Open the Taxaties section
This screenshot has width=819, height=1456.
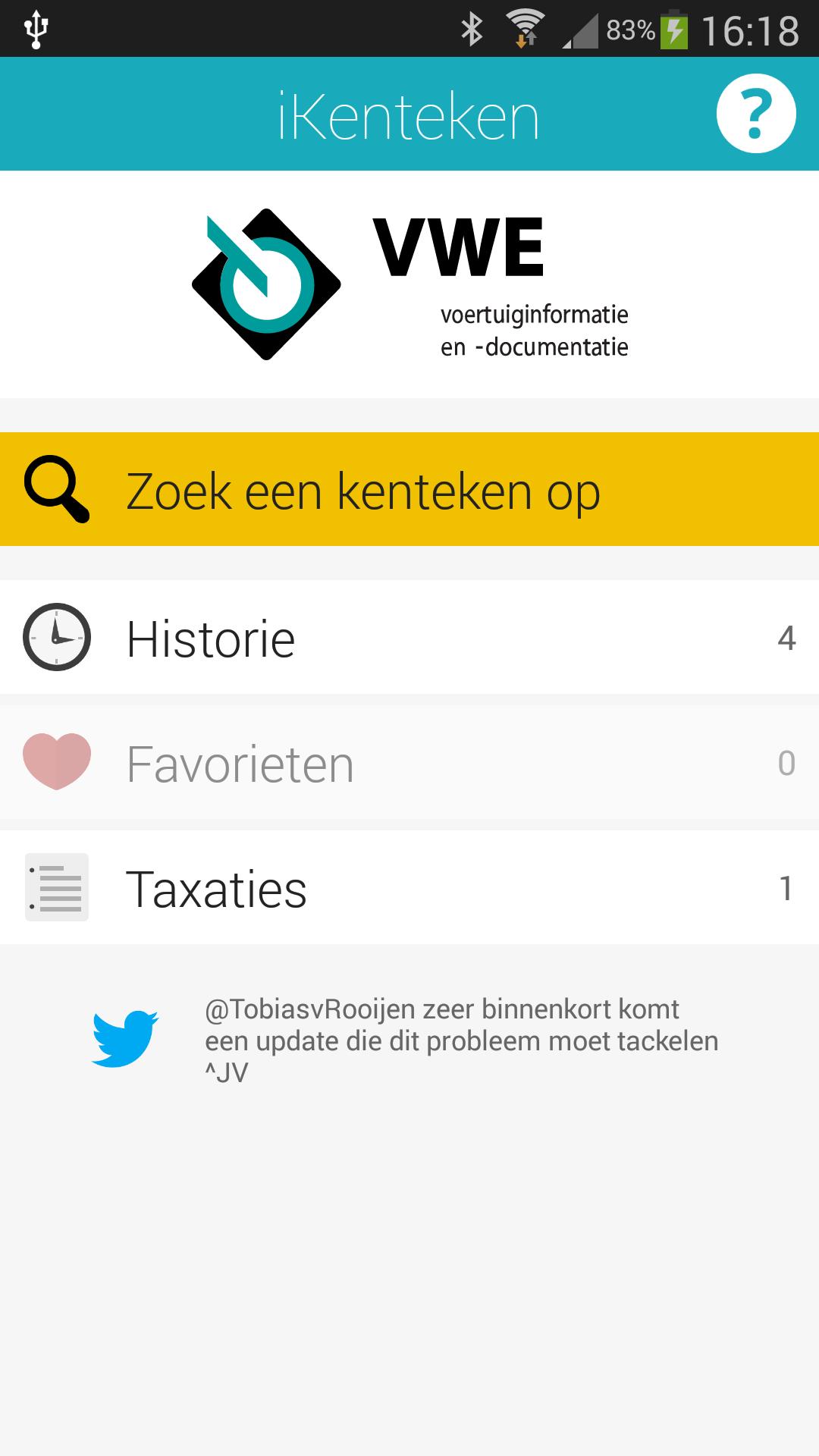tap(409, 889)
